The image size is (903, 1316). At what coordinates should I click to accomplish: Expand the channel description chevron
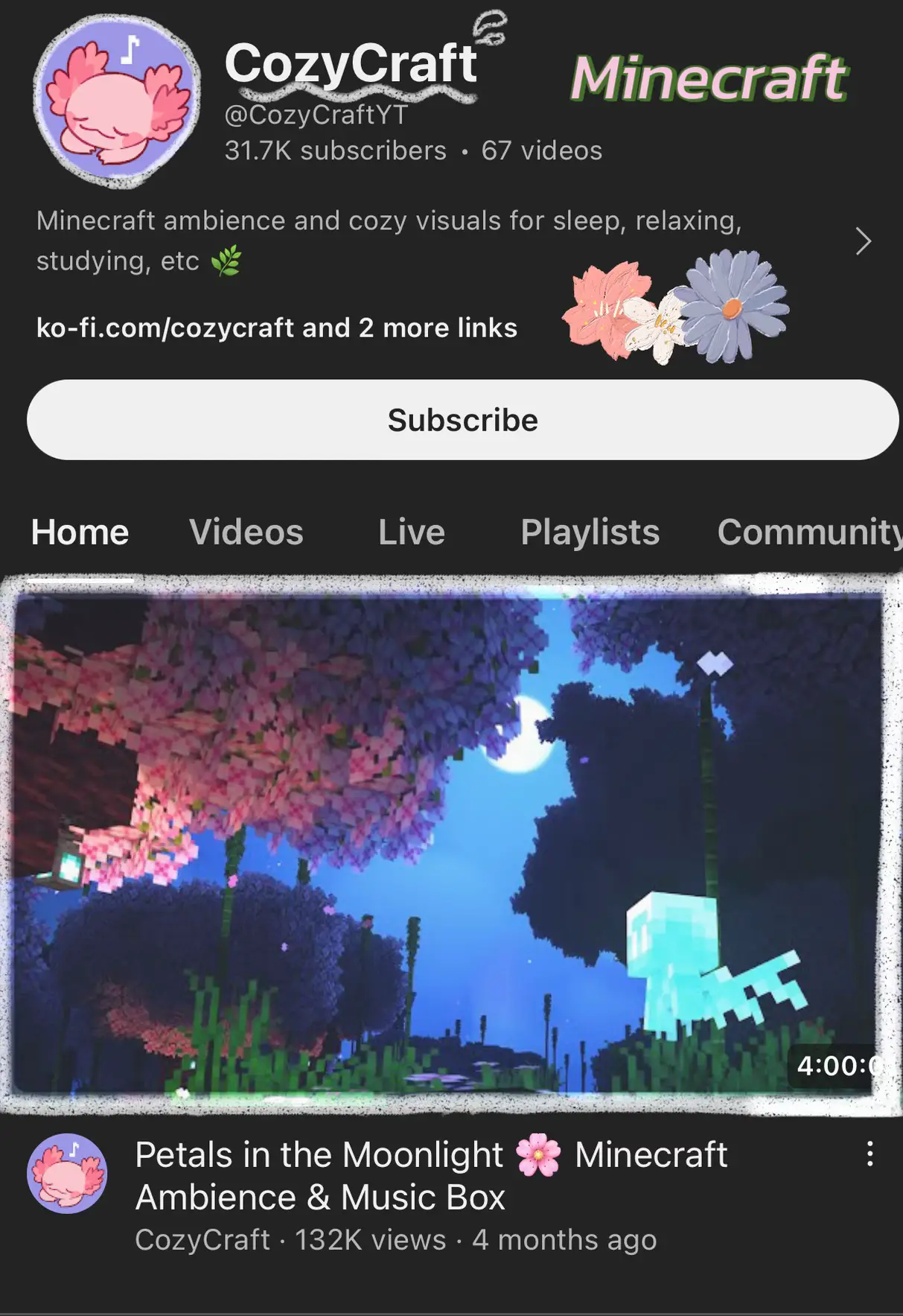[863, 241]
